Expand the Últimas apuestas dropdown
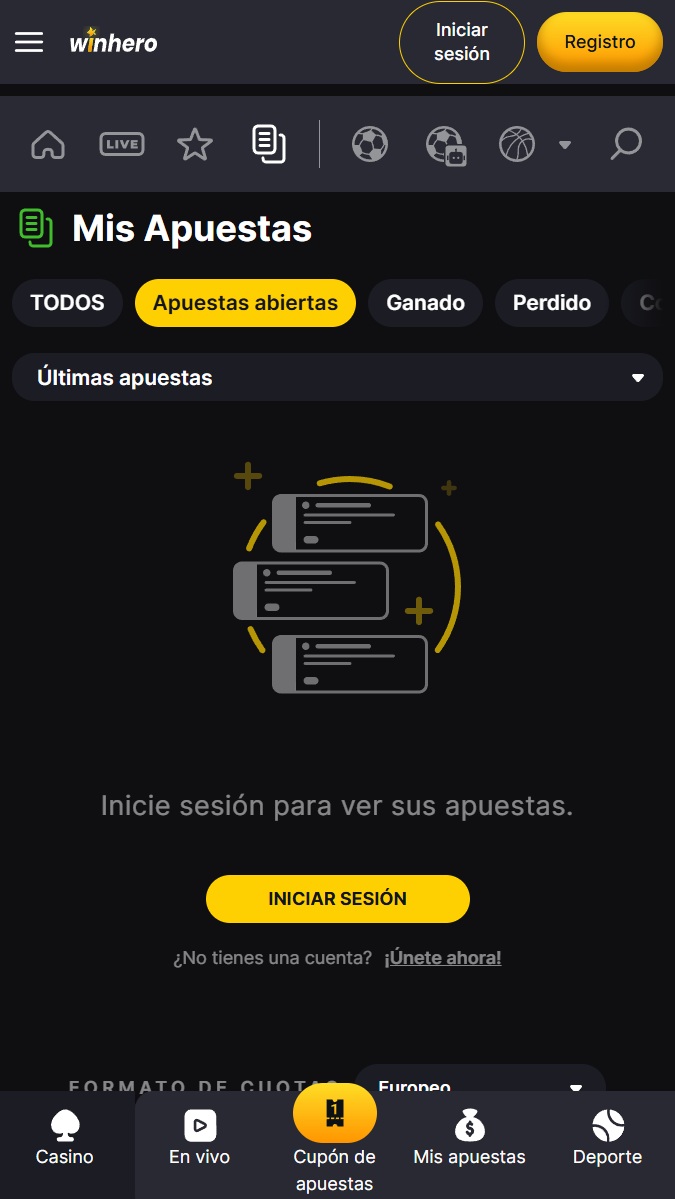 click(337, 377)
